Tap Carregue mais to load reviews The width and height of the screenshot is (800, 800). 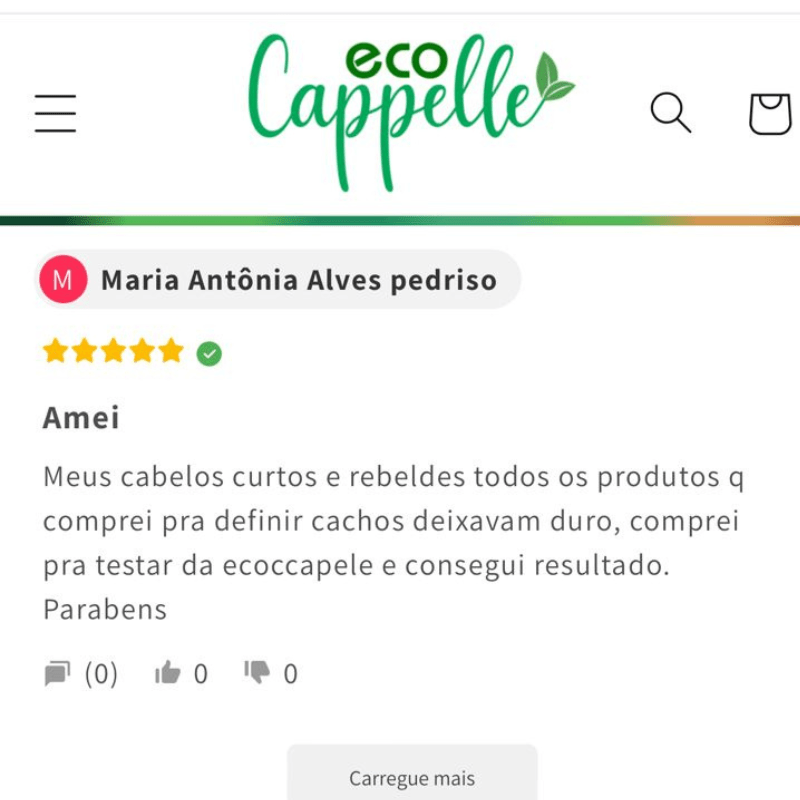point(412,777)
